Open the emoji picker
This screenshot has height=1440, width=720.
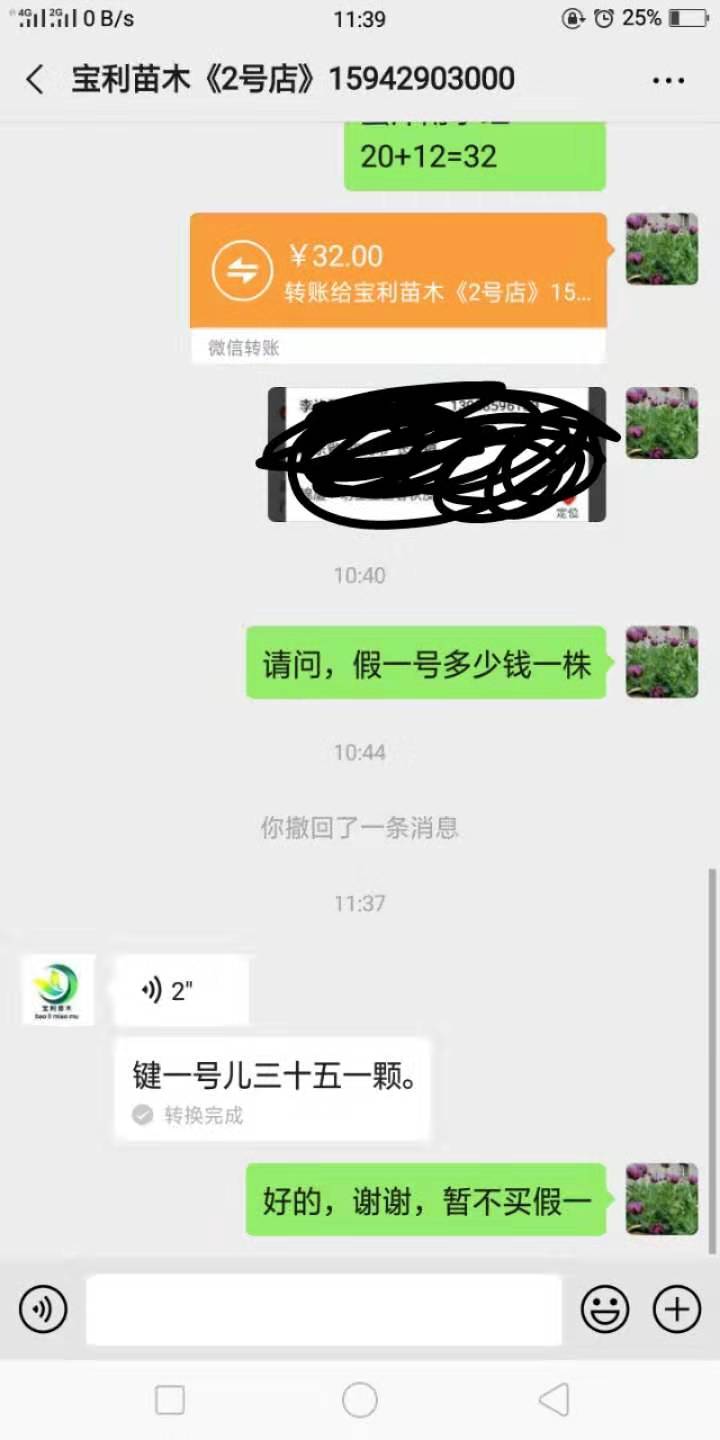(605, 1309)
